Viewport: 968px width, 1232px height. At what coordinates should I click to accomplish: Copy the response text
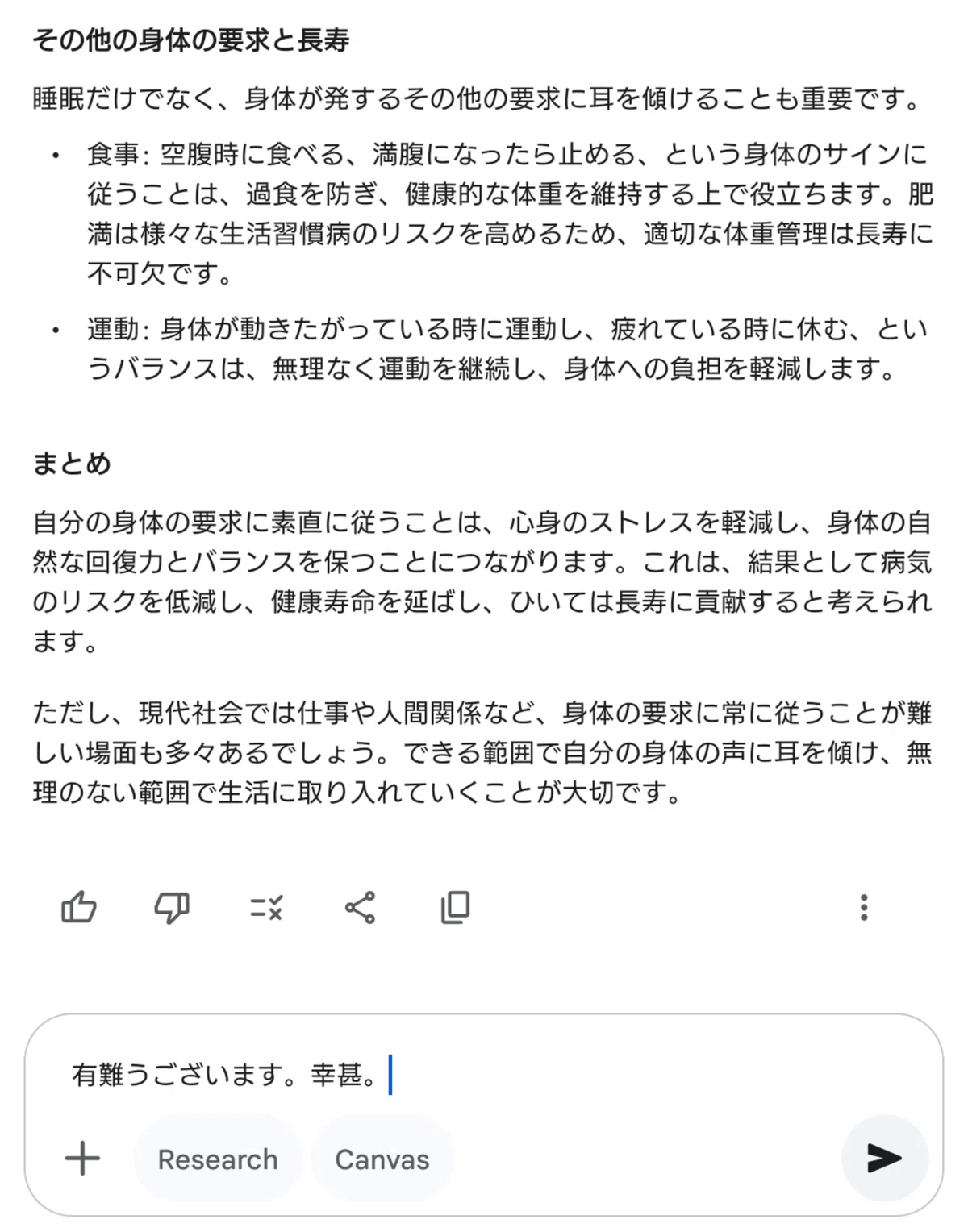point(455,908)
